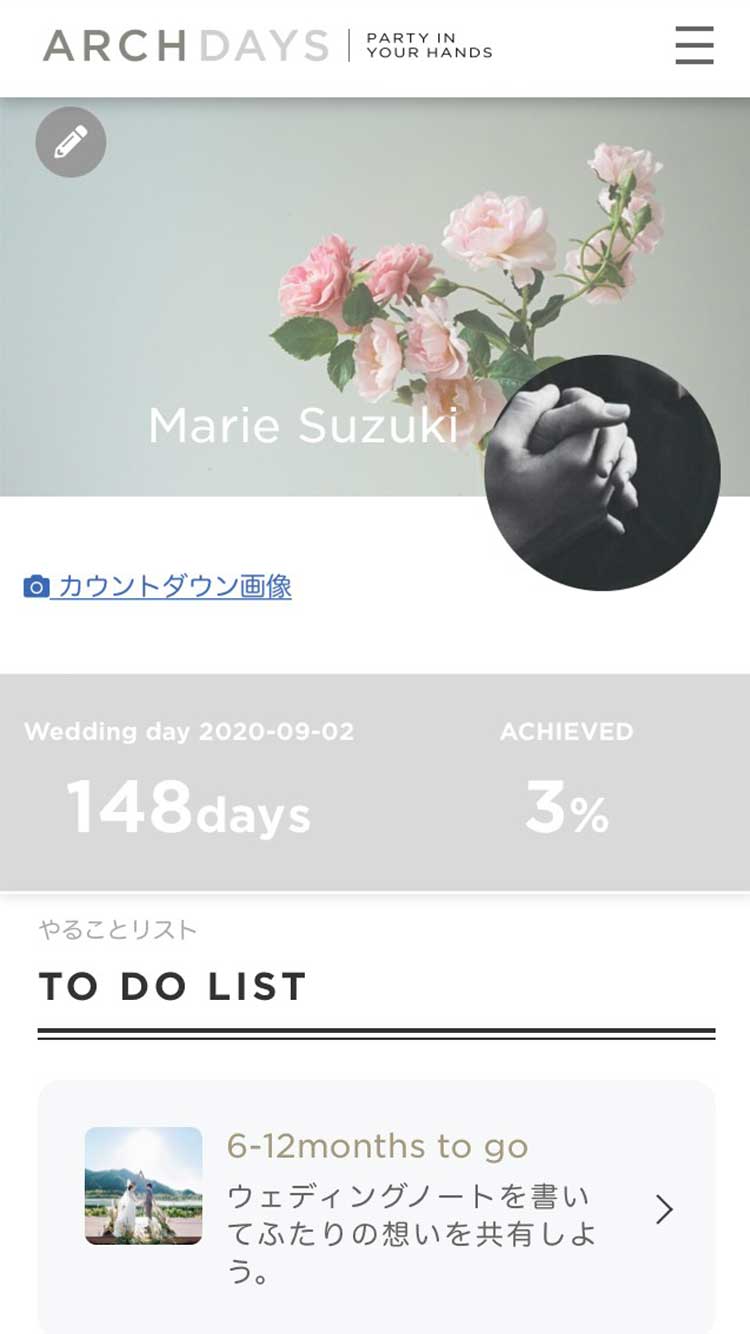Screen dimensions: 750x1334
Task: Open the menu via the three-line icon
Action: [x=694, y=47]
